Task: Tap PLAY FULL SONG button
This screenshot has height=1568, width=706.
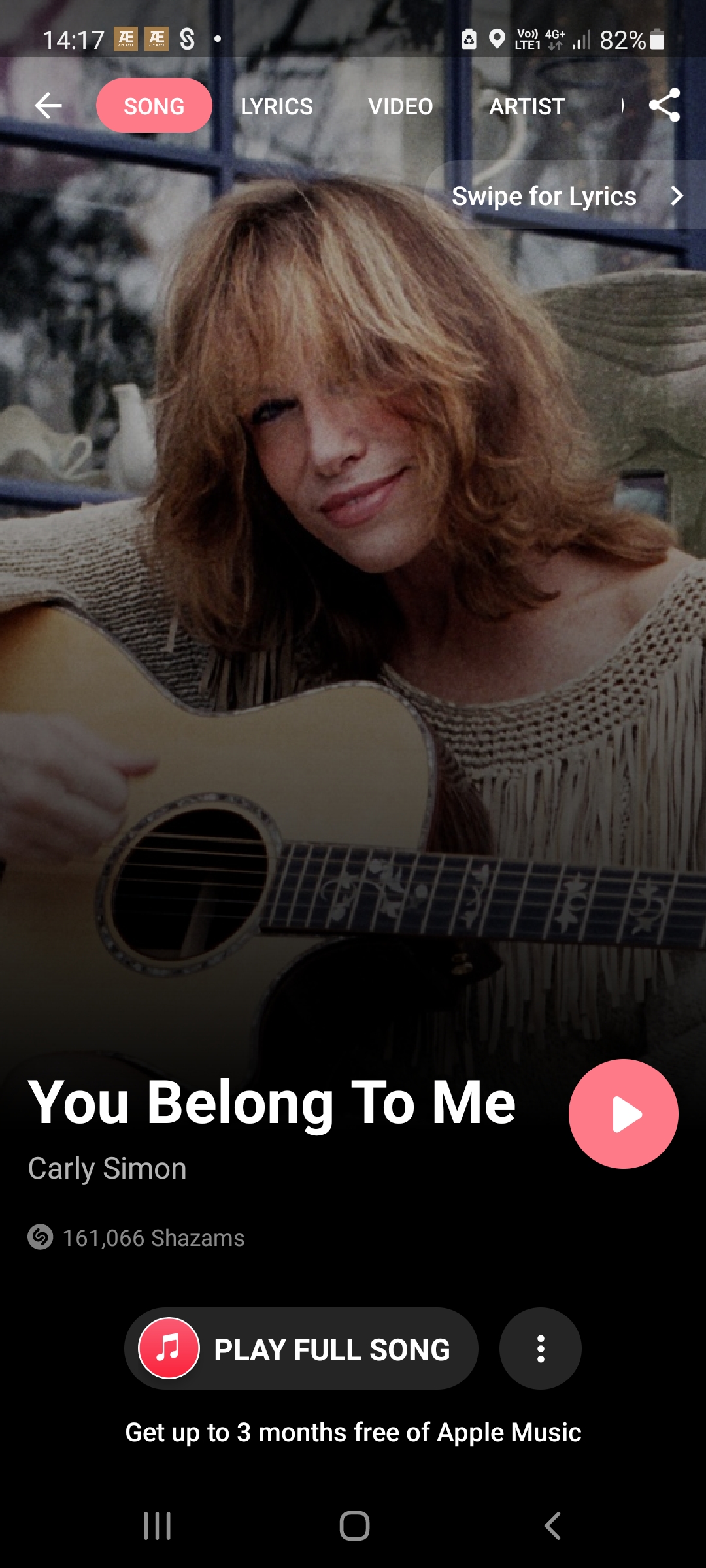Action: (301, 1349)
